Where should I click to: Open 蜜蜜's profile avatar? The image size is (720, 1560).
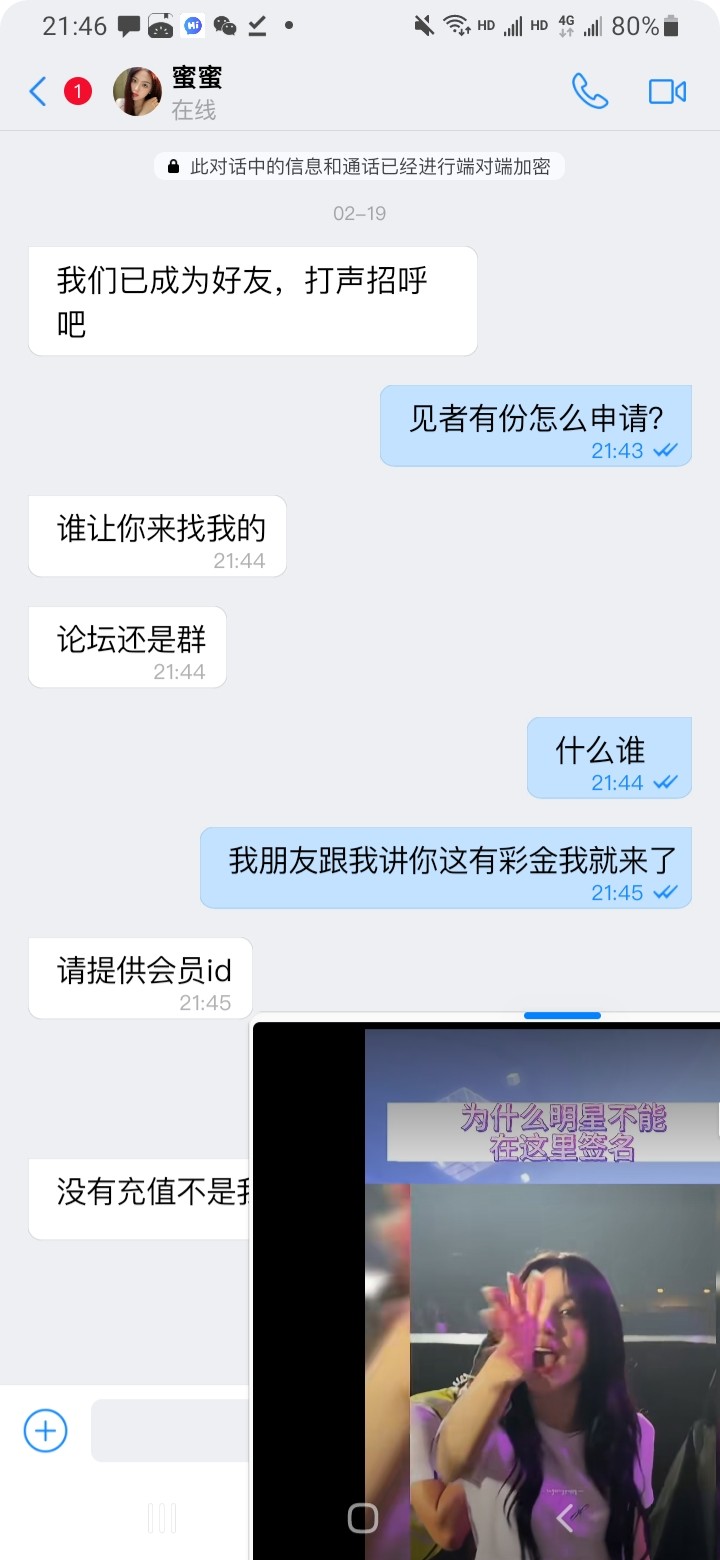(x=138, y=92)
